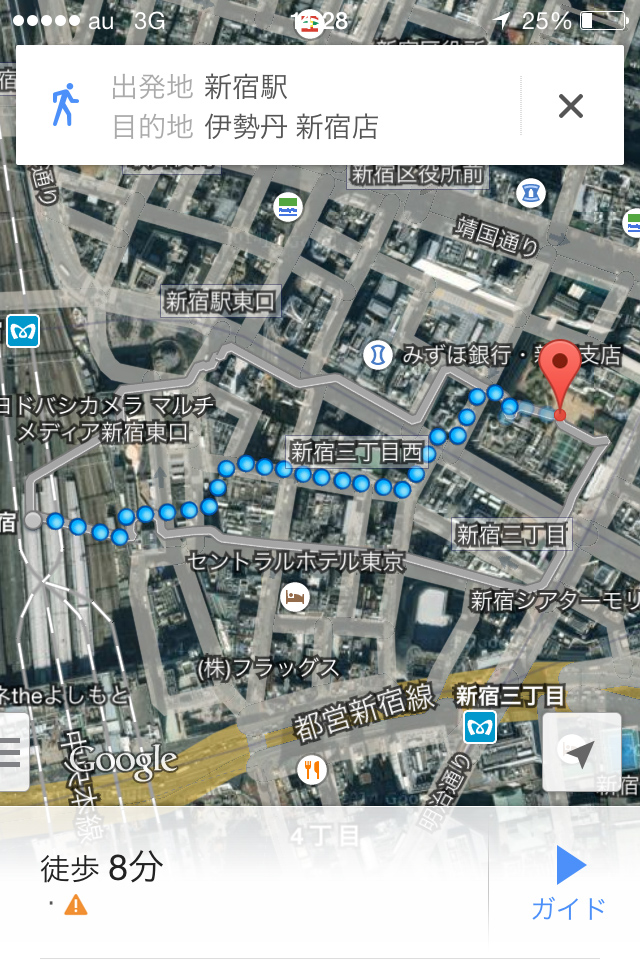
Task: Open the route details for 新宿駅 to 伊勢丹
Action: tap(300, 107)
